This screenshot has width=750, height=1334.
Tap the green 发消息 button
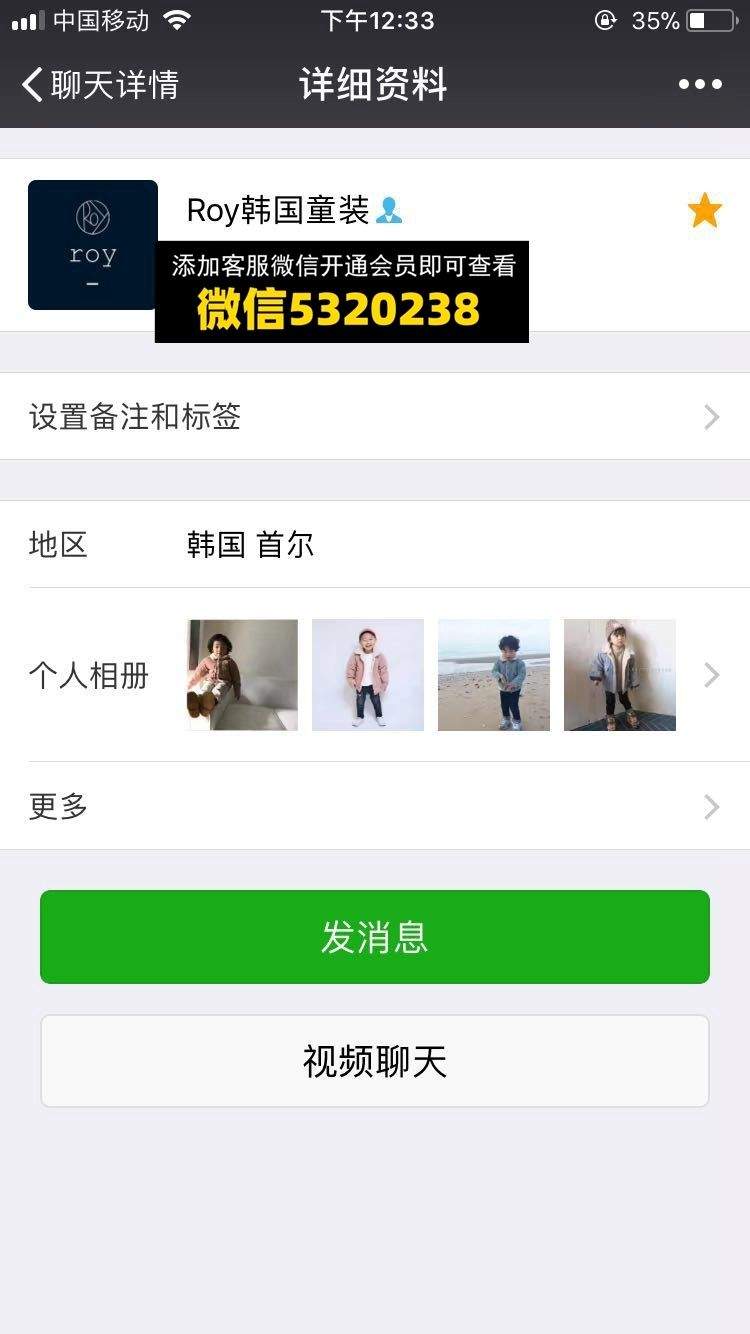coord(375,937)
